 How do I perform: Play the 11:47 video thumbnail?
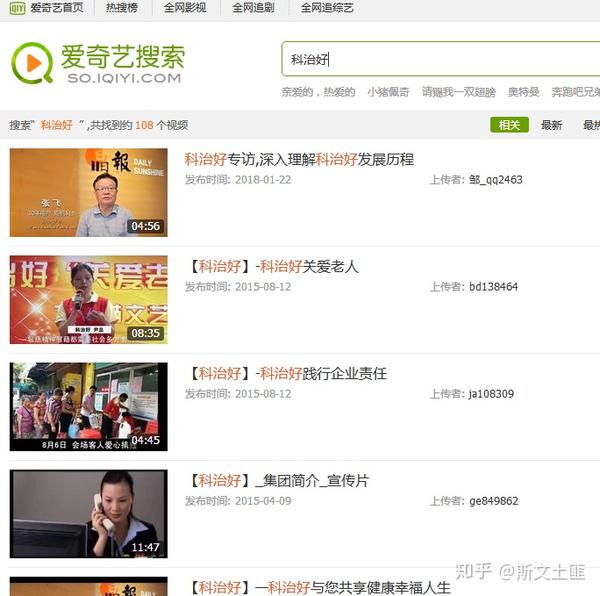(88, 513)
